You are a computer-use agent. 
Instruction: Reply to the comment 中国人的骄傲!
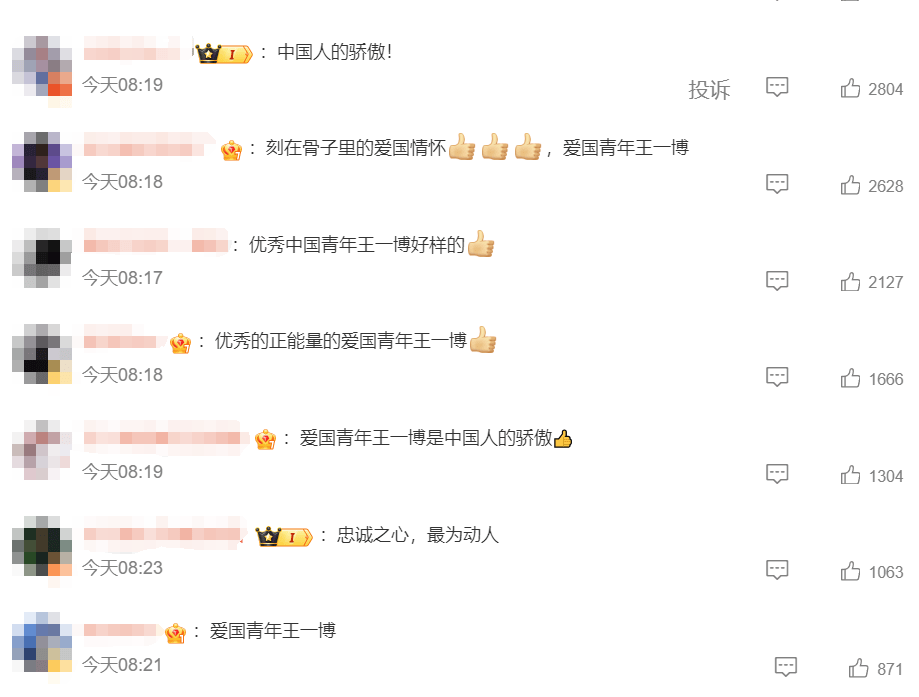(777, 87)
